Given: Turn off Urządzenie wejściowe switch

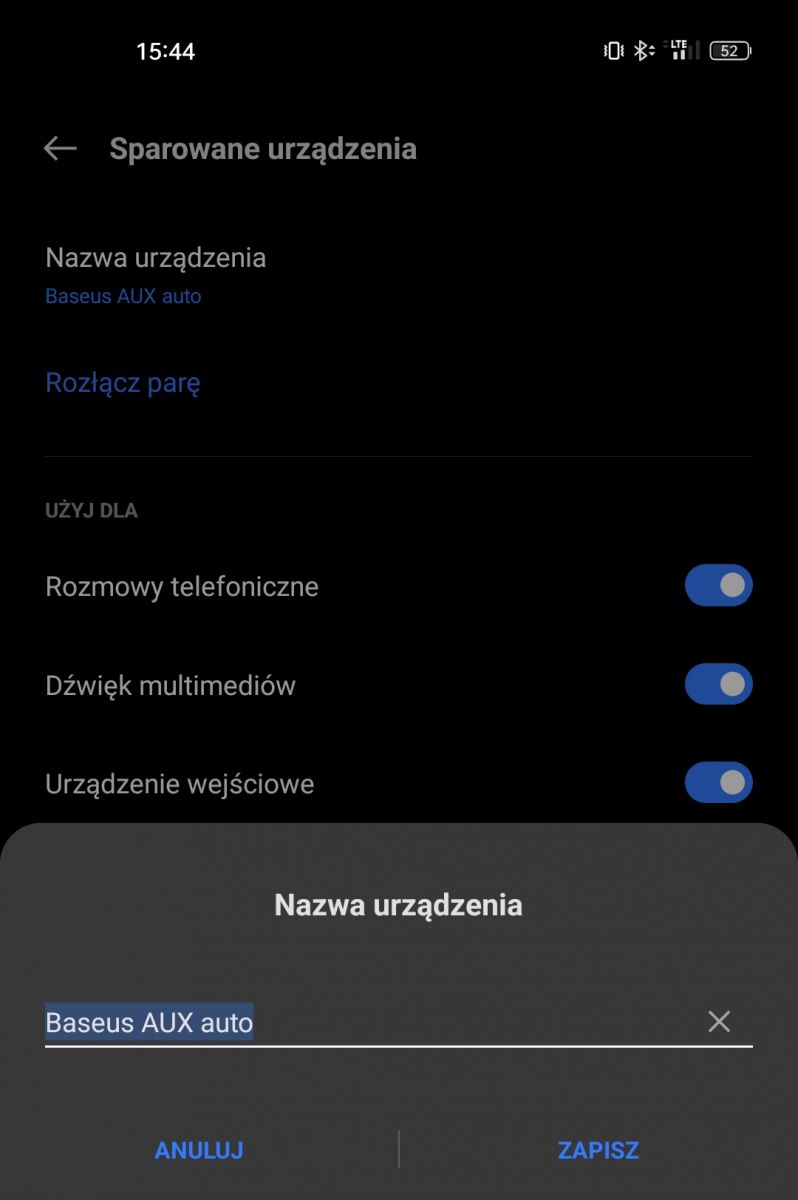Looking at the screenshot, I should [x=718, y=782].
